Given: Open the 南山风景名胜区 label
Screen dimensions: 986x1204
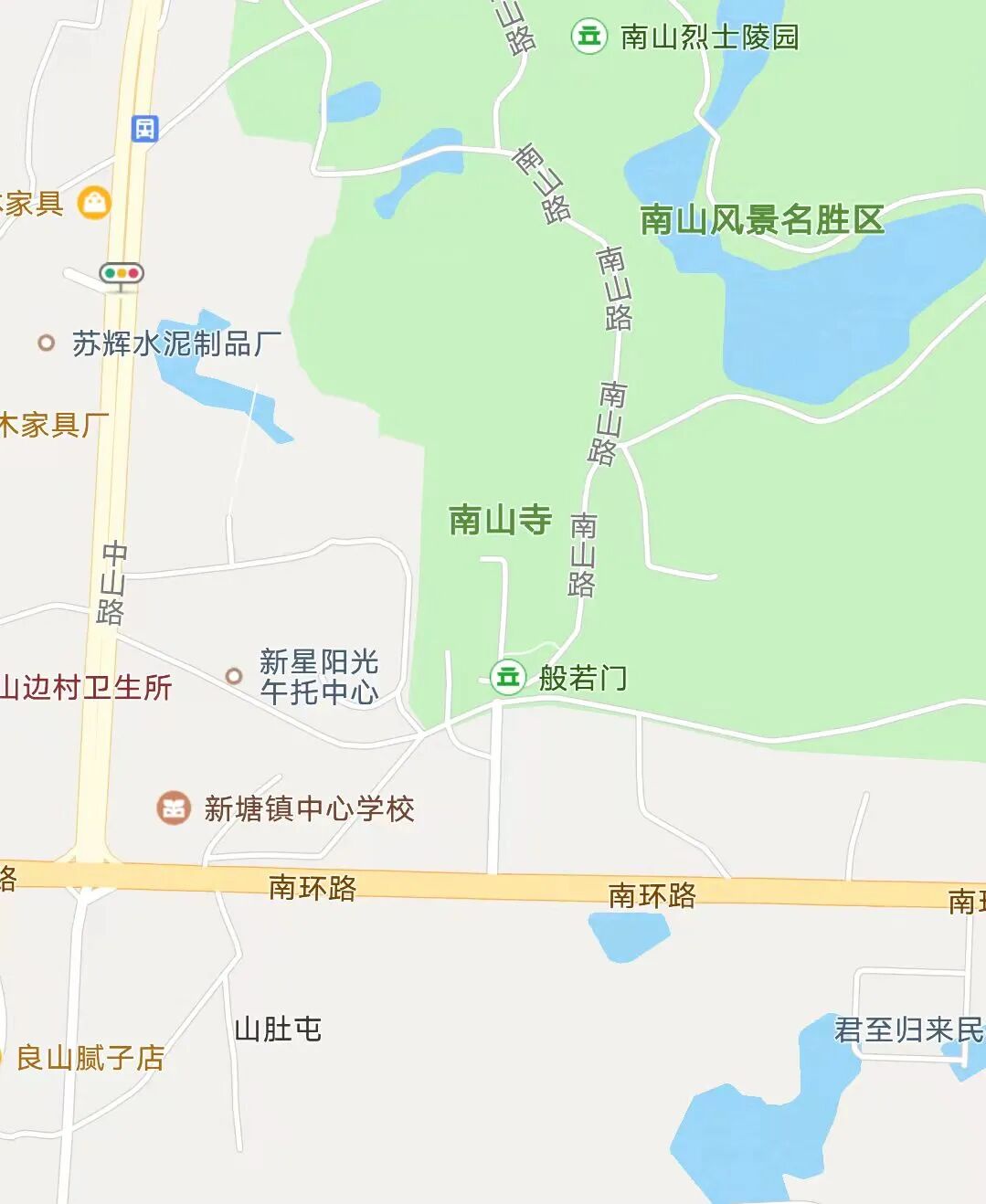Looking at the screenshot, I should coord(761,219).
